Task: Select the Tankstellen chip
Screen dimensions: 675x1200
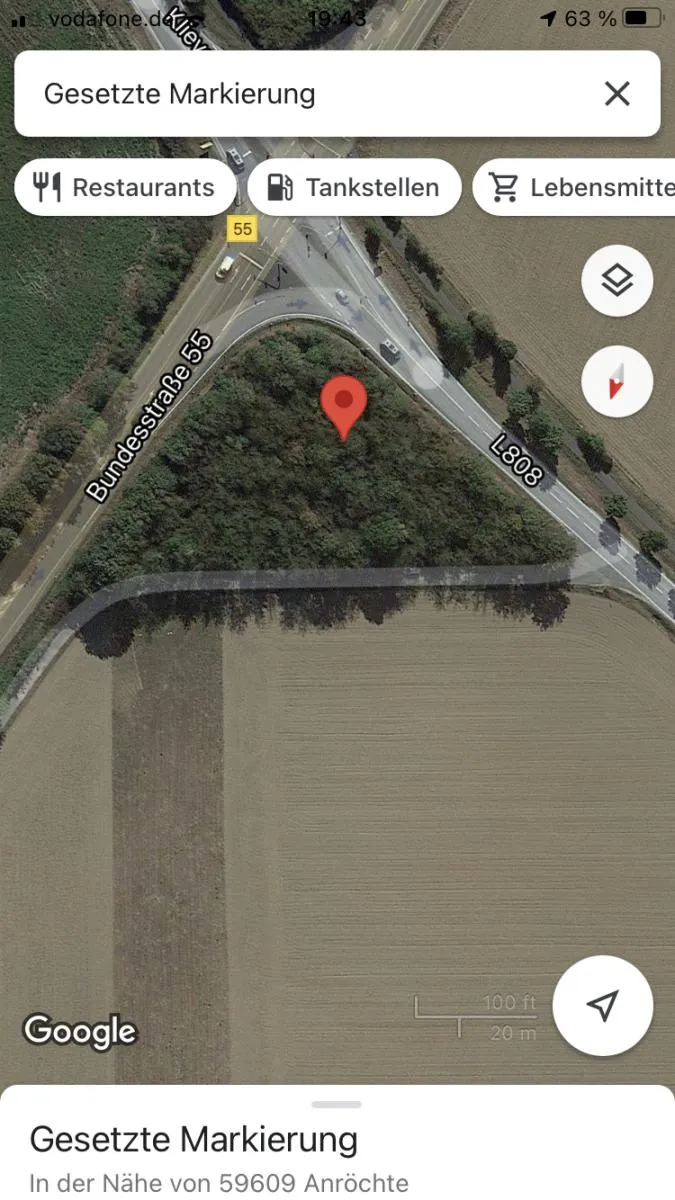Action: point(354,187)
